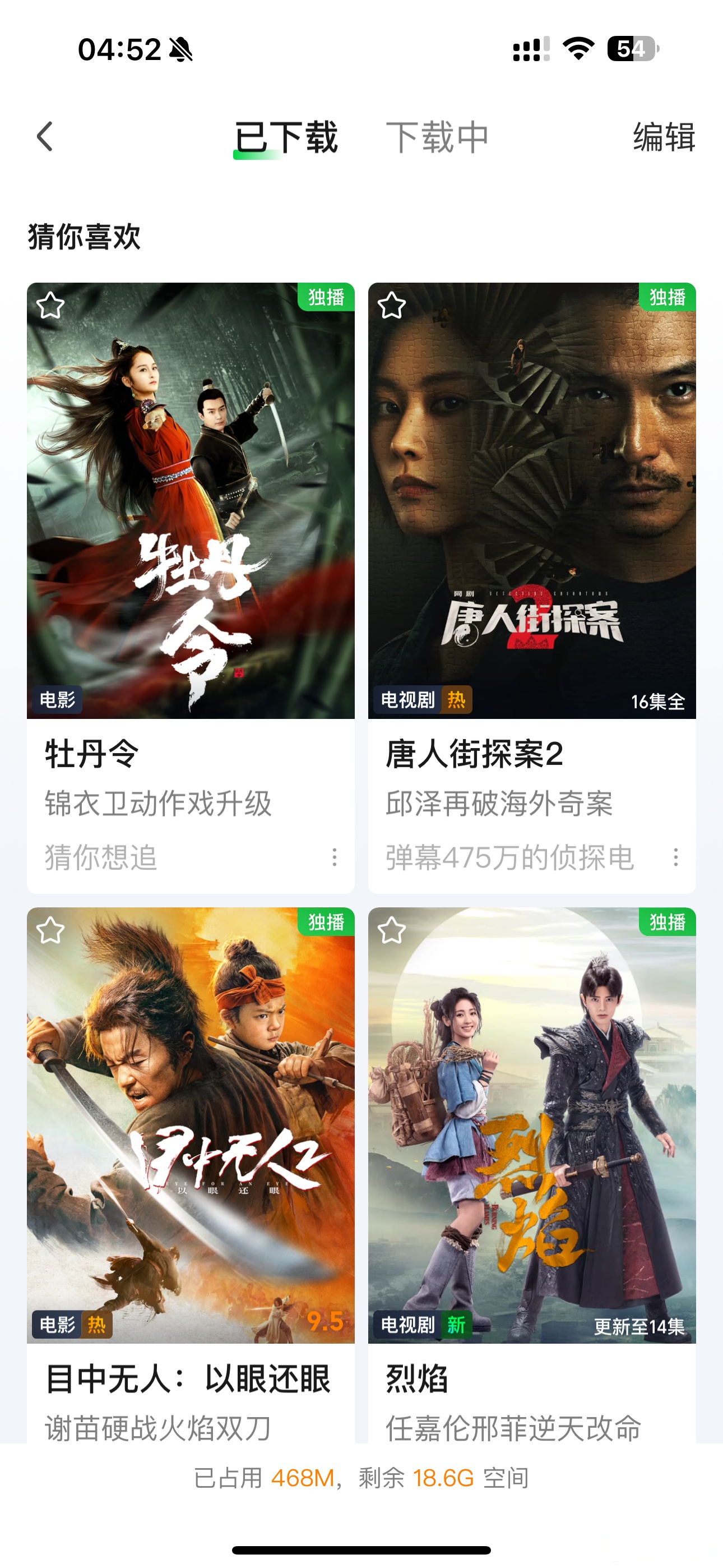
Task: Favorite 唐人街探案2 with its star icon
Action: [x=392, y=306]
